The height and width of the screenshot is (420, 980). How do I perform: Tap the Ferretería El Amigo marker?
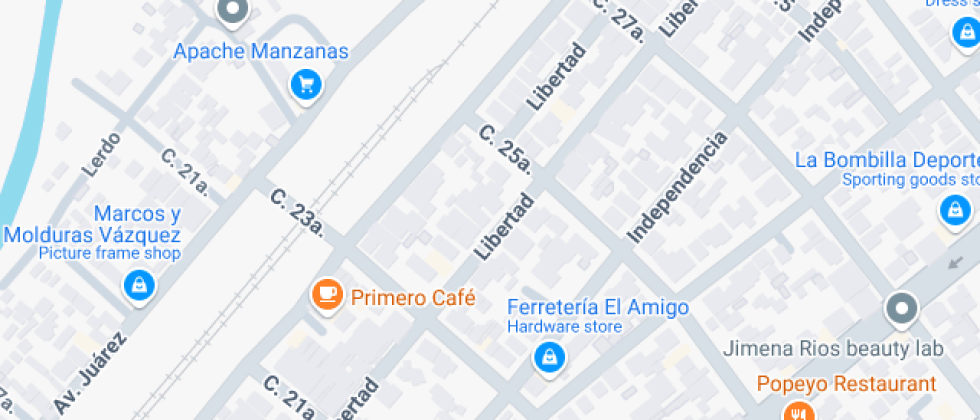(549, 359)
